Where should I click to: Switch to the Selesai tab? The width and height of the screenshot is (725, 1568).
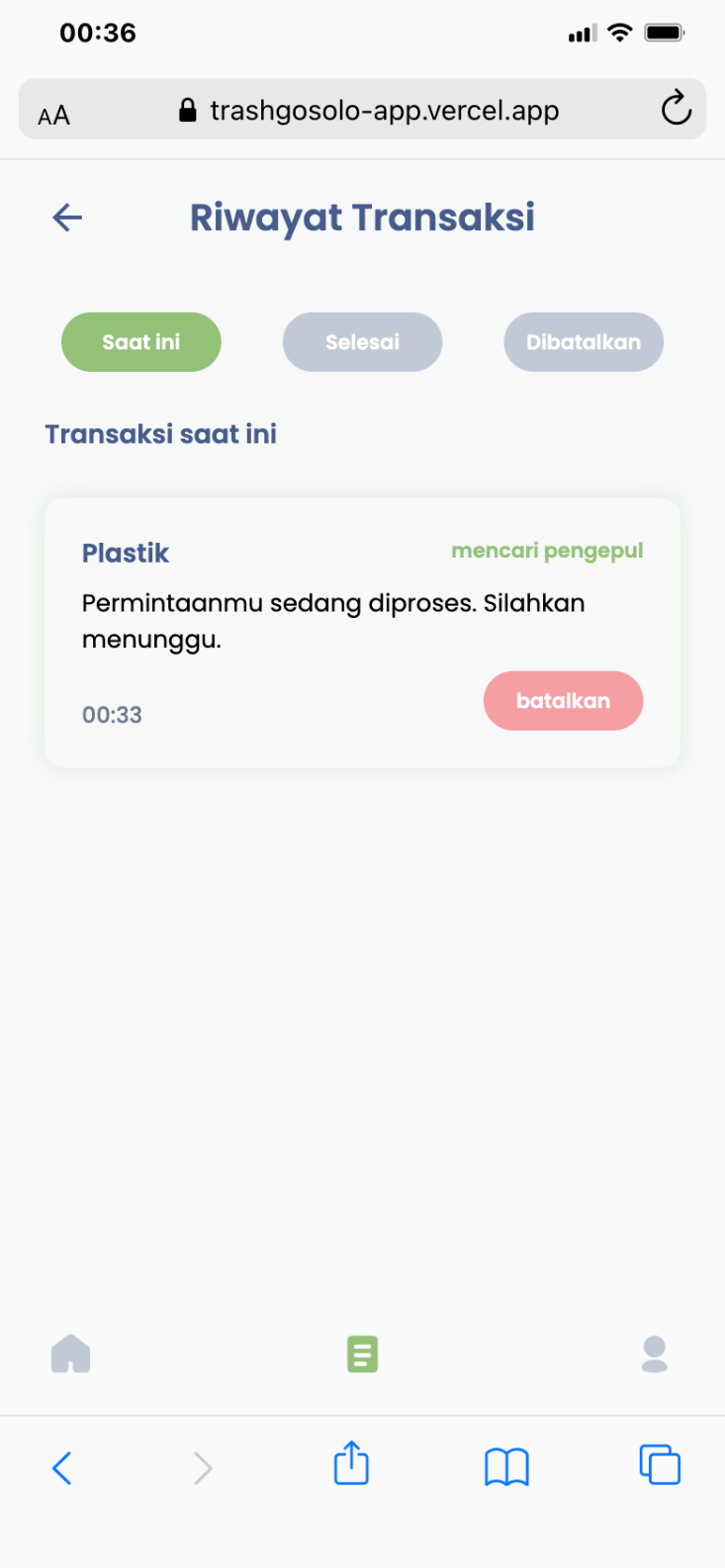(362, 342)
